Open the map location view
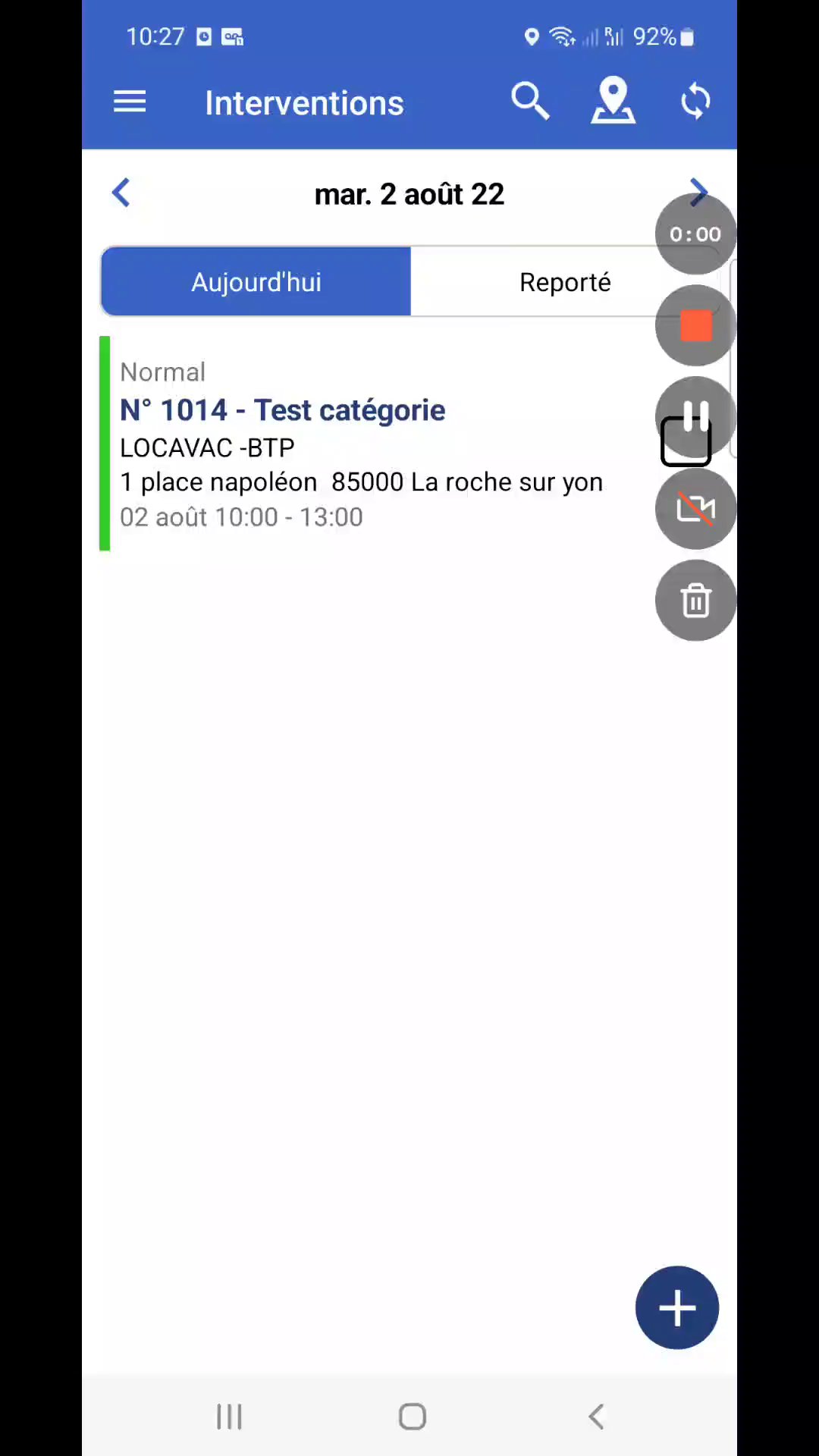This screenshot has height=1456, width=819. point(613,101)
